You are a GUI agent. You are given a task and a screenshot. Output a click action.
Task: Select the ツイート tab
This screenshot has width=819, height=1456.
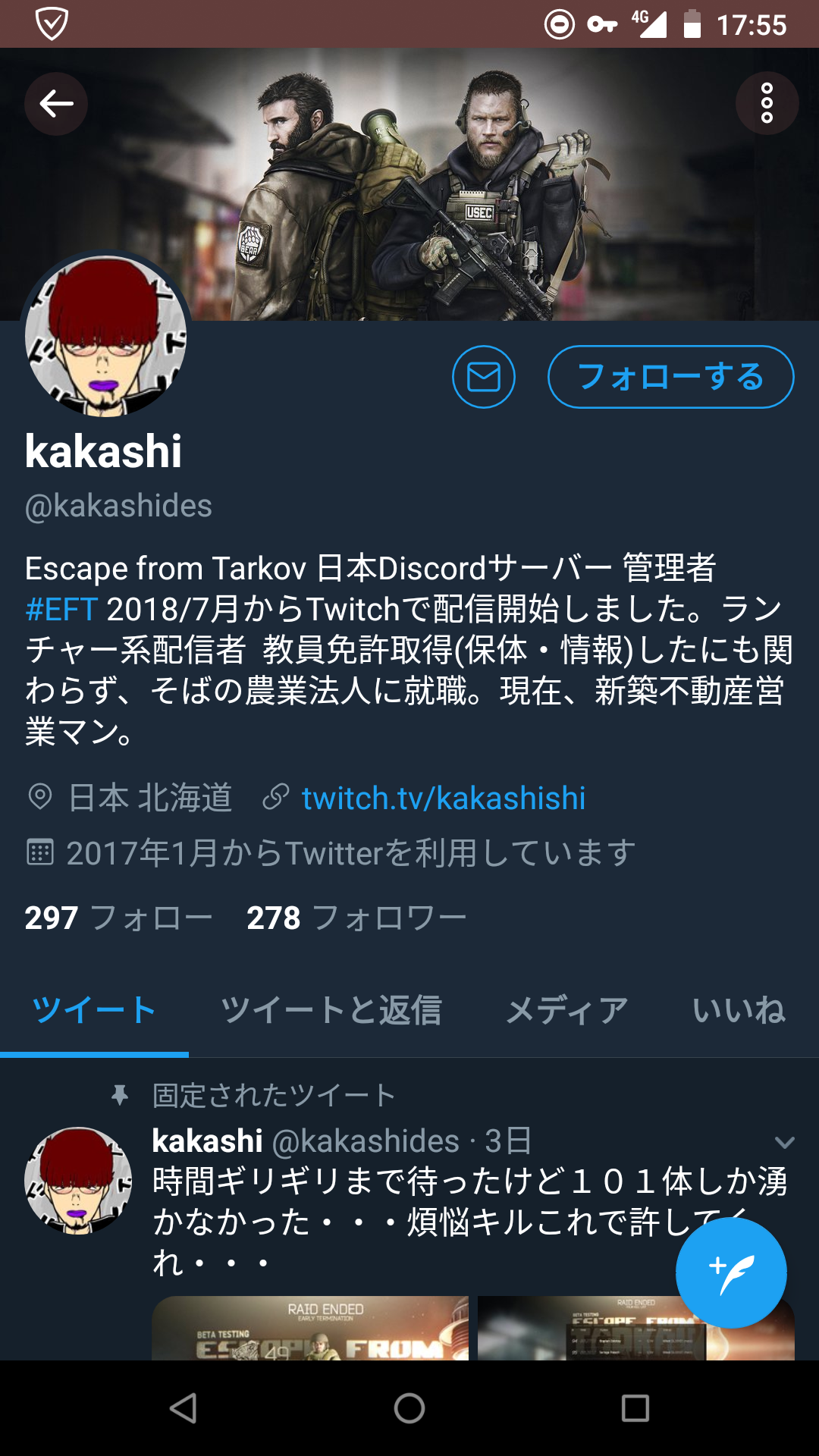tap(94, 1010)
